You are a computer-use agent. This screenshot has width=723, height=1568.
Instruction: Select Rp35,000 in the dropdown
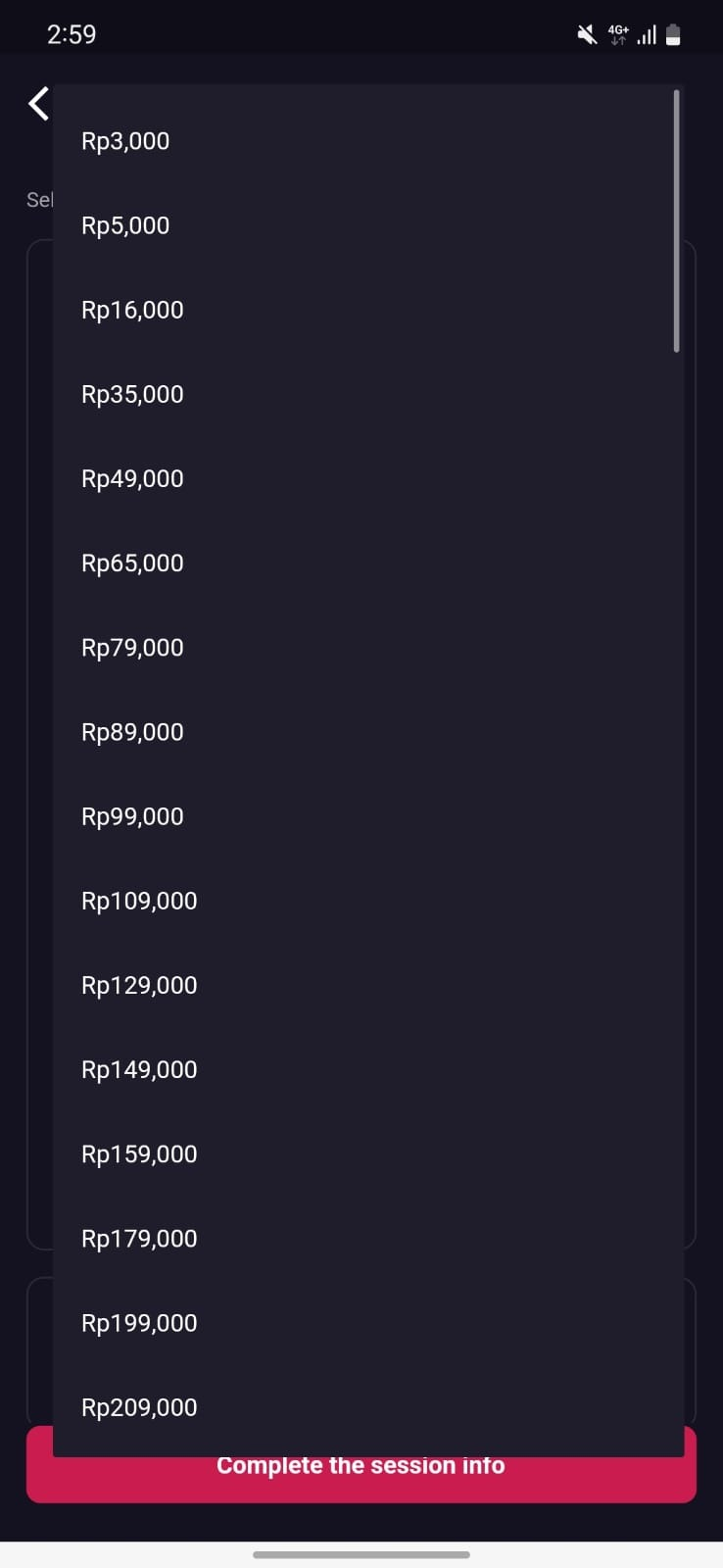tap(132, 394)
